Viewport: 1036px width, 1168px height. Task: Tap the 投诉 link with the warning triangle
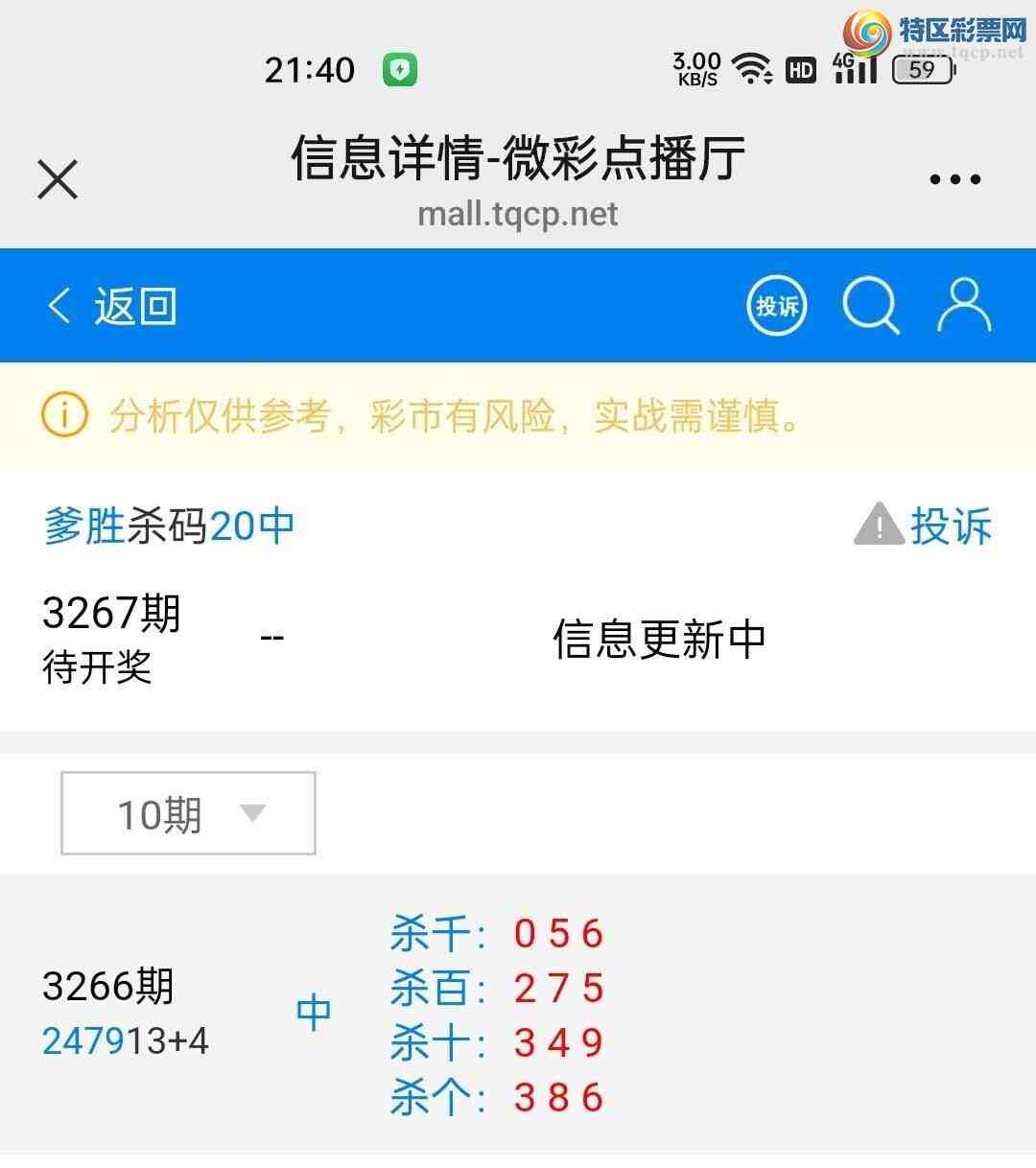click(924, 526)
